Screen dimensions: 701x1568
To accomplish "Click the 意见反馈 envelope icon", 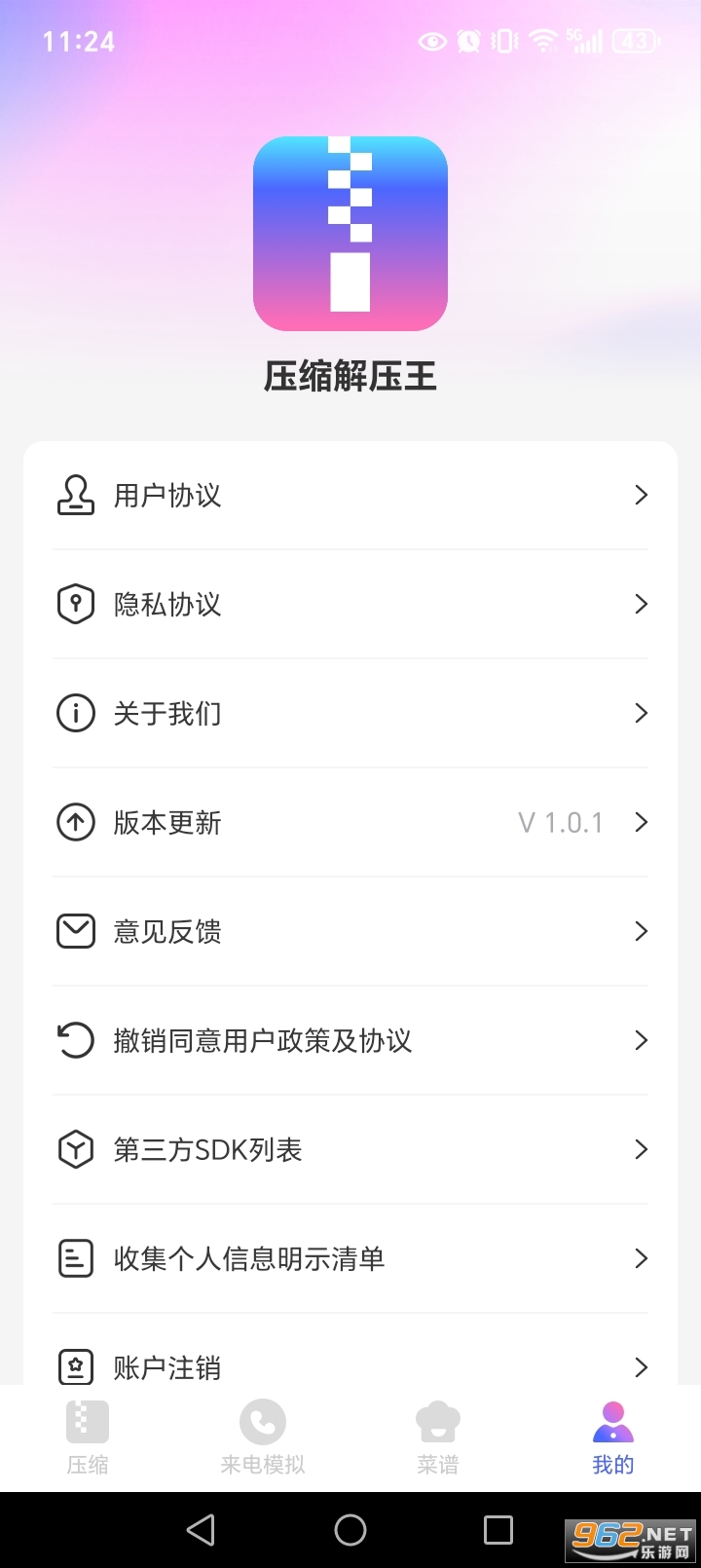I will coord(76,931).
